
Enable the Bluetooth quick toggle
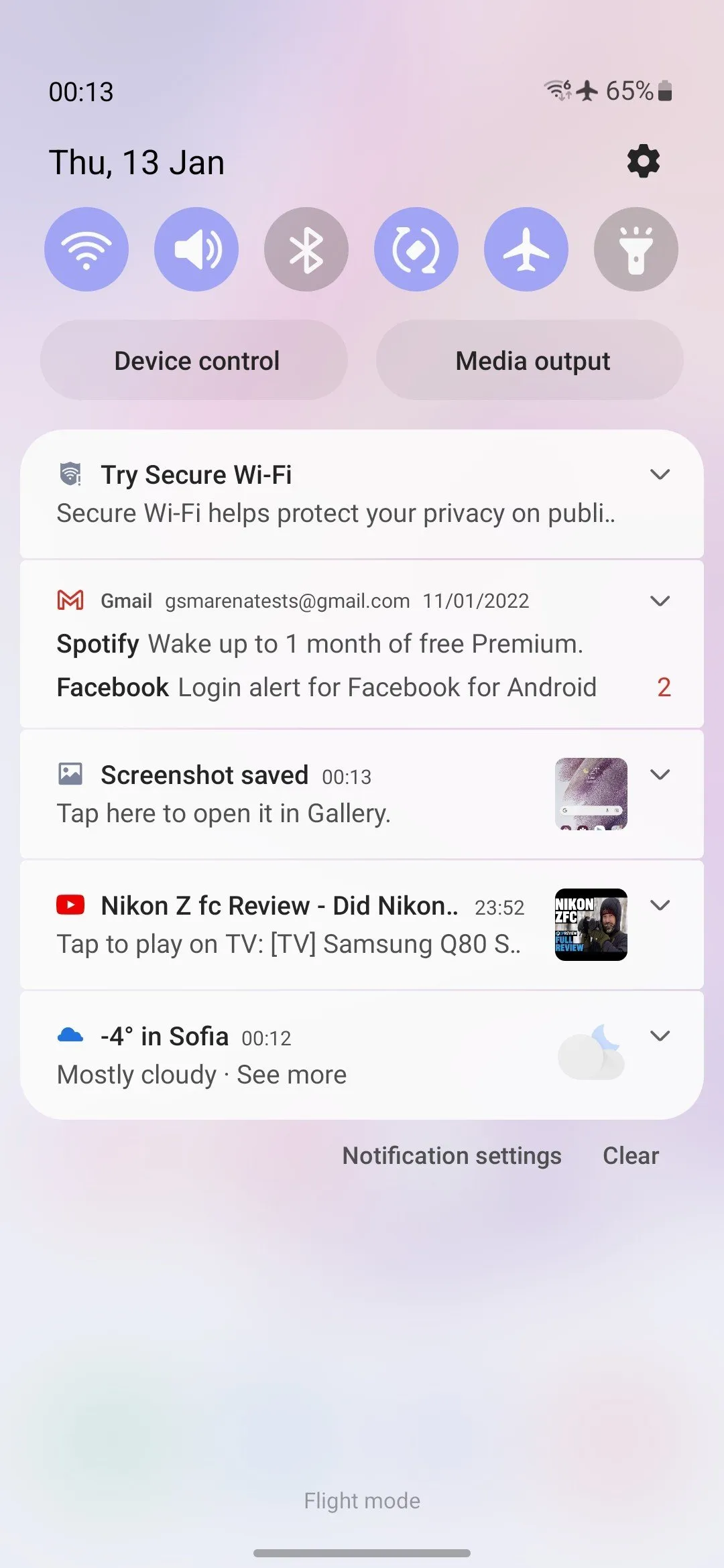pos(306,249)
